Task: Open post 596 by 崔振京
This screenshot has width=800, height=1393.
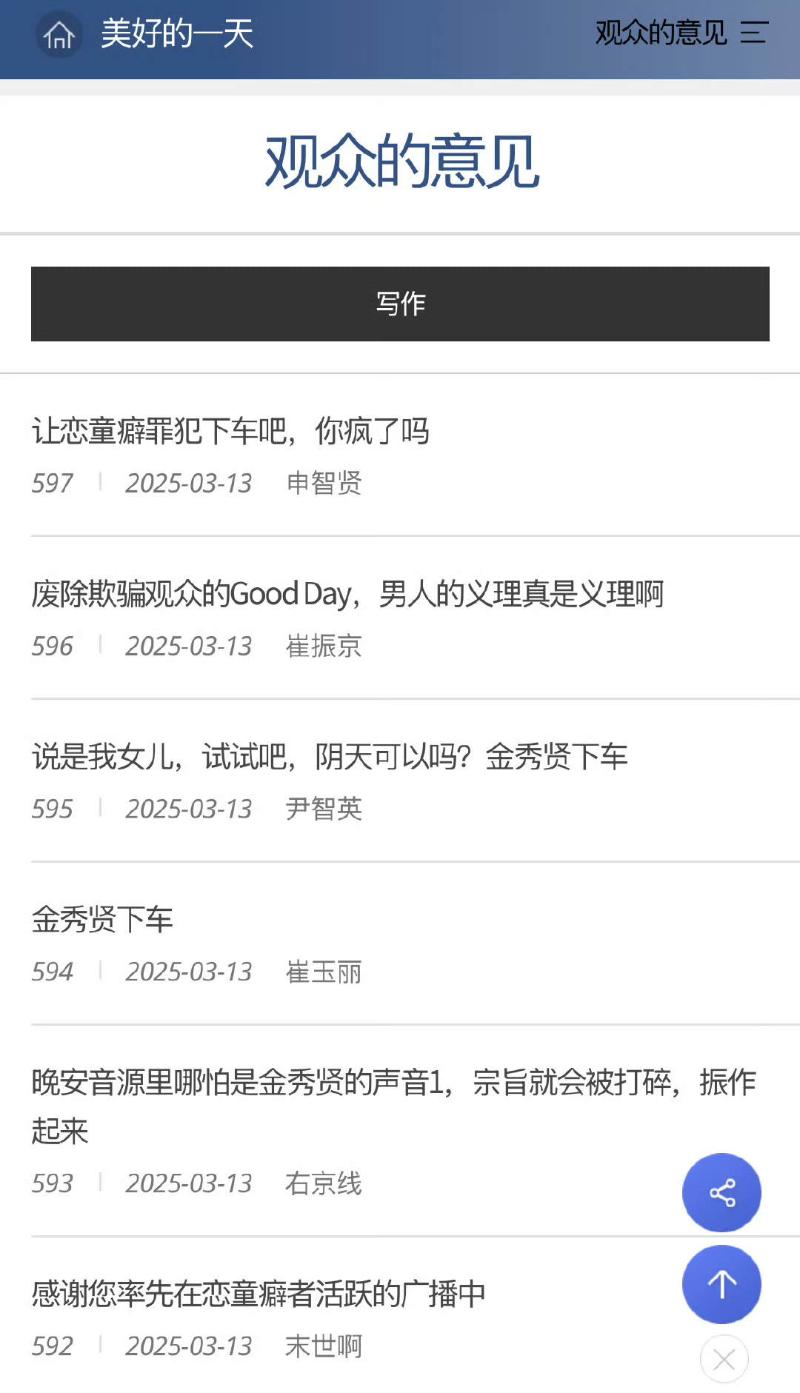Action: click(347, 595)
